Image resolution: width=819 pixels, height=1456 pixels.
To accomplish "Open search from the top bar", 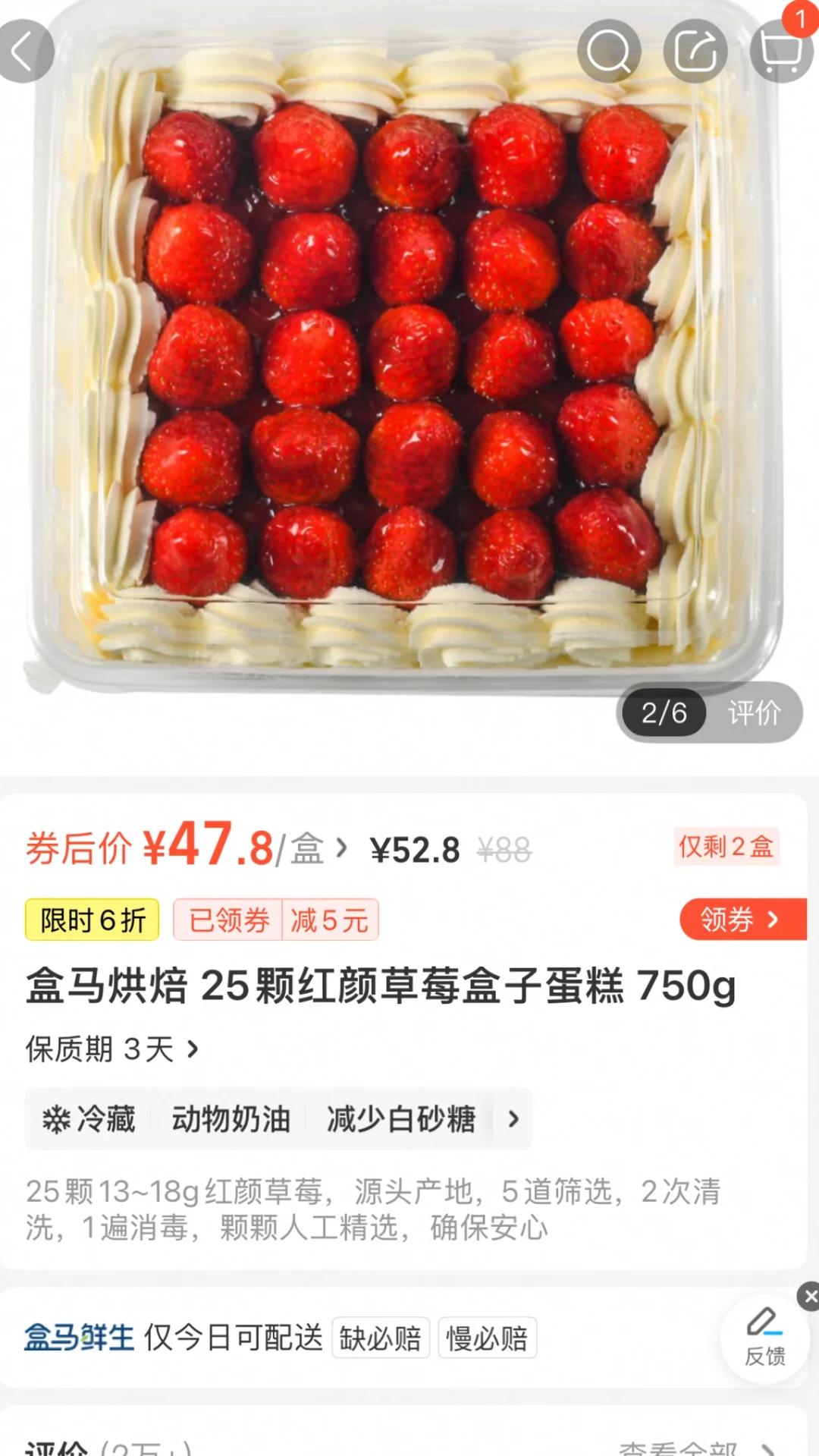I will click(608, 52).
